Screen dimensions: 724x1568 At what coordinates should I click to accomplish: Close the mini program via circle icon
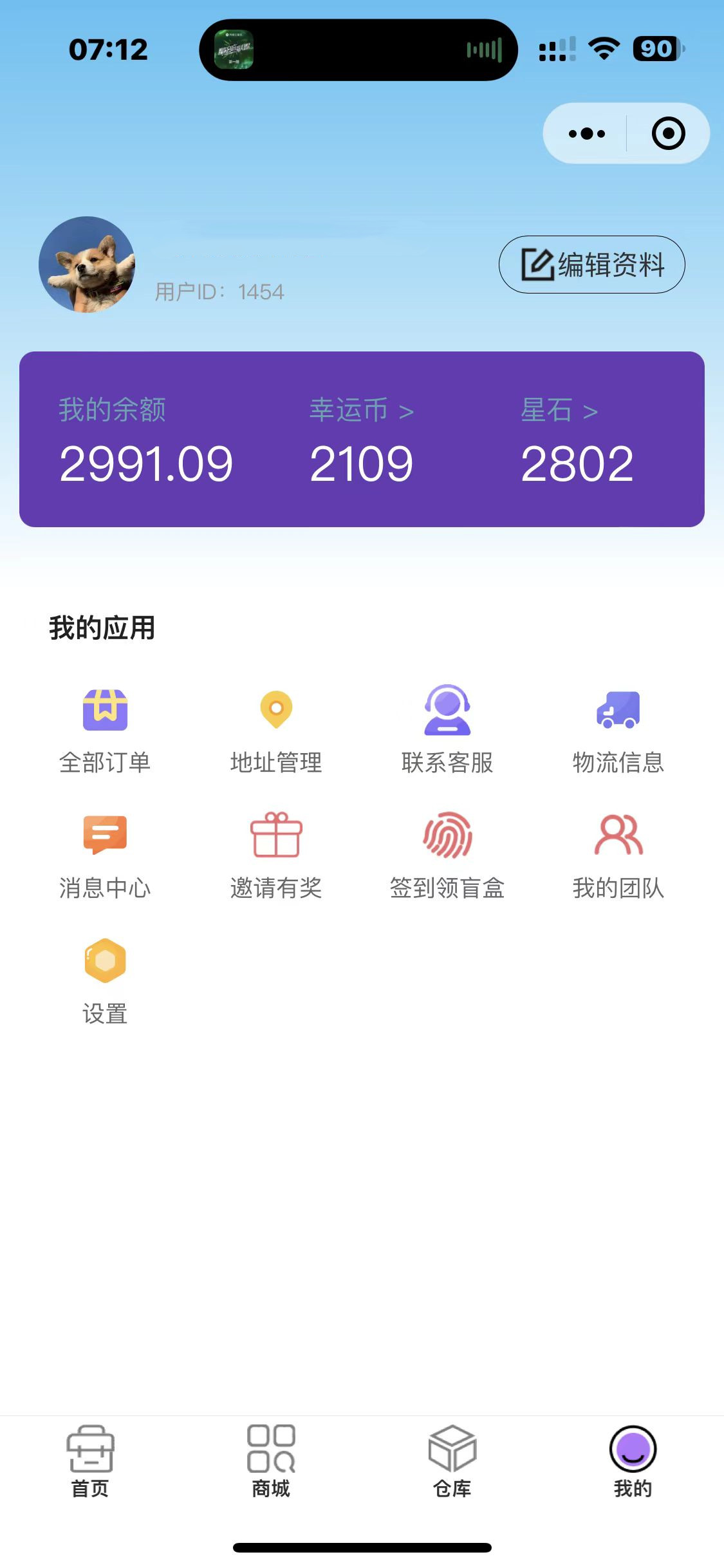point(668,134)
